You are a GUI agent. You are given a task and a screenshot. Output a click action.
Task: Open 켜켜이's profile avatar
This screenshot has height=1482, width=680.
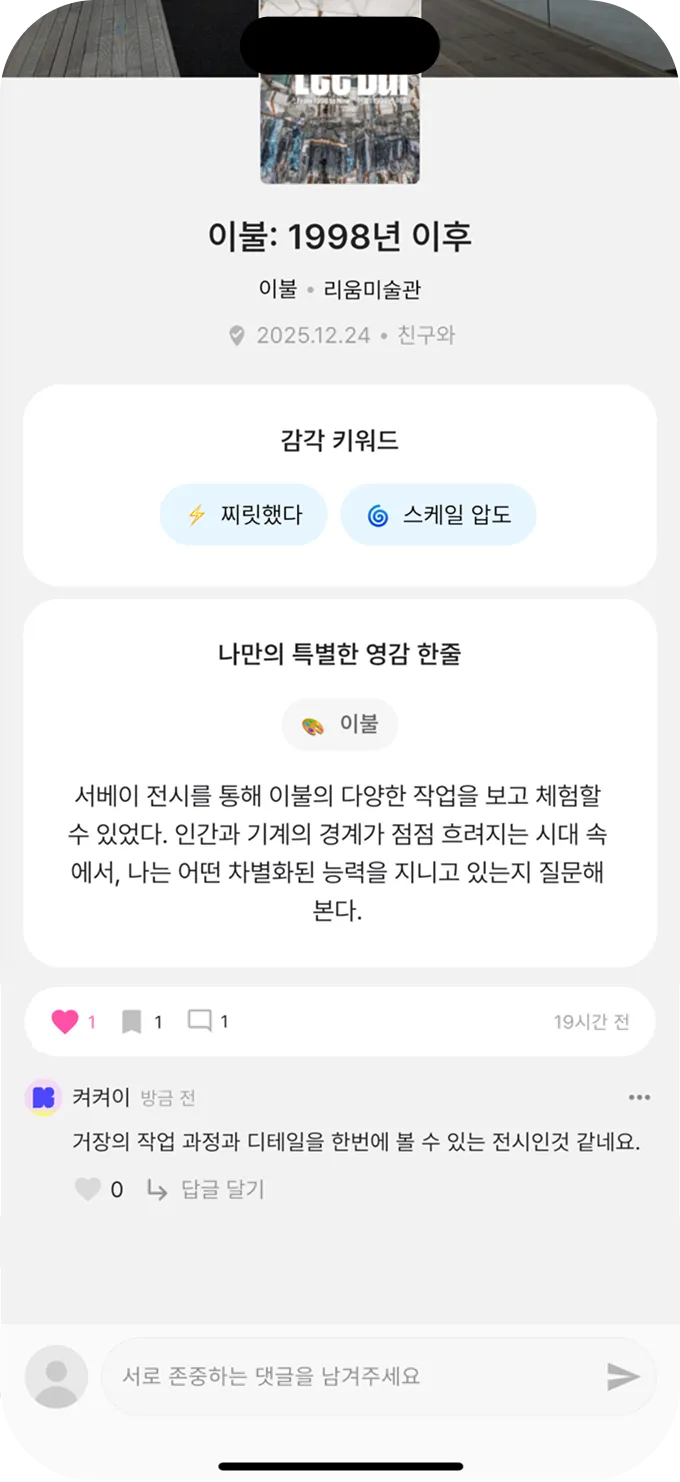[x=43, y=1097]
